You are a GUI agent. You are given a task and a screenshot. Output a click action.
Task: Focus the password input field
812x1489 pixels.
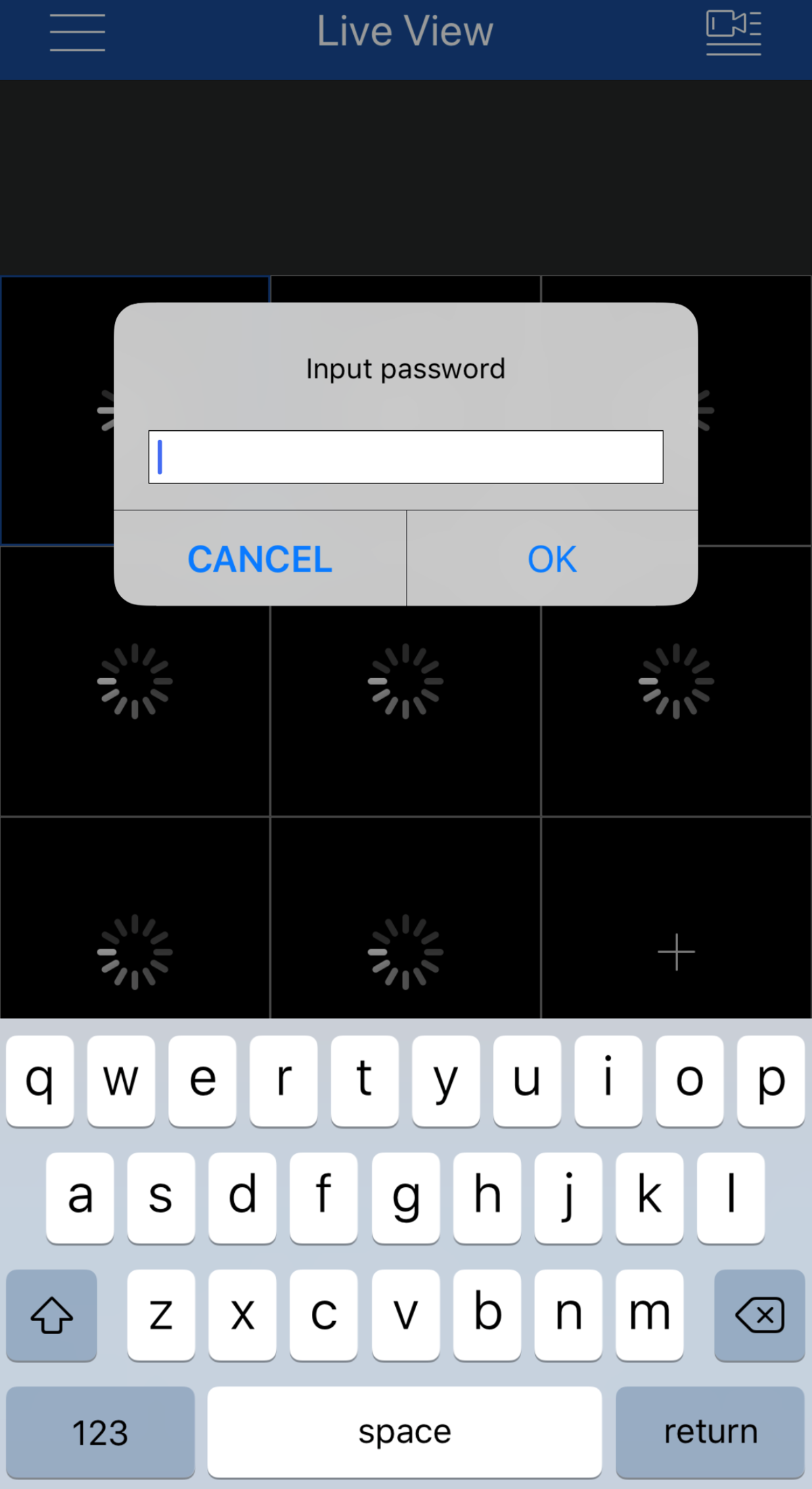tap(406, 457)
